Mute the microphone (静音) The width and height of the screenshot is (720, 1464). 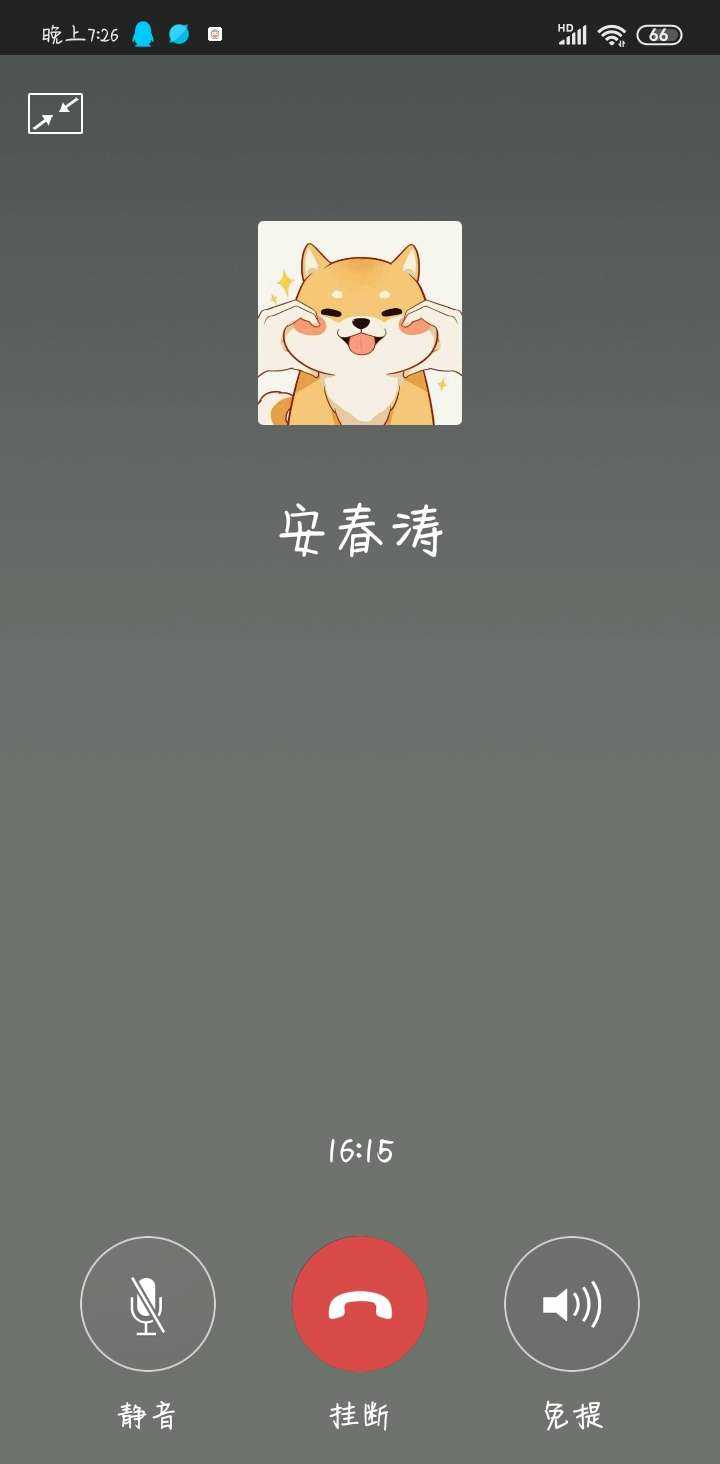[x=148, y=1304]
